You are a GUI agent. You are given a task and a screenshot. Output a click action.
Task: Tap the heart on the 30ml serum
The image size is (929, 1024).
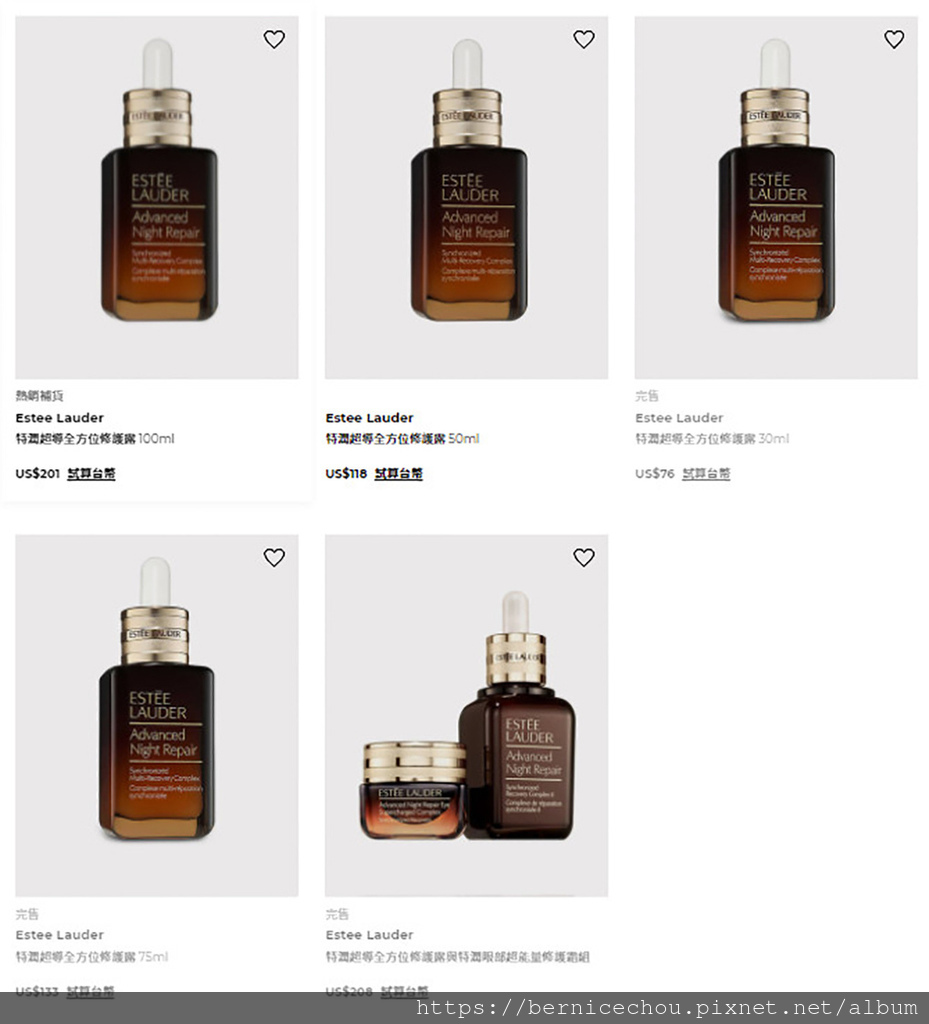click(894, 39)
